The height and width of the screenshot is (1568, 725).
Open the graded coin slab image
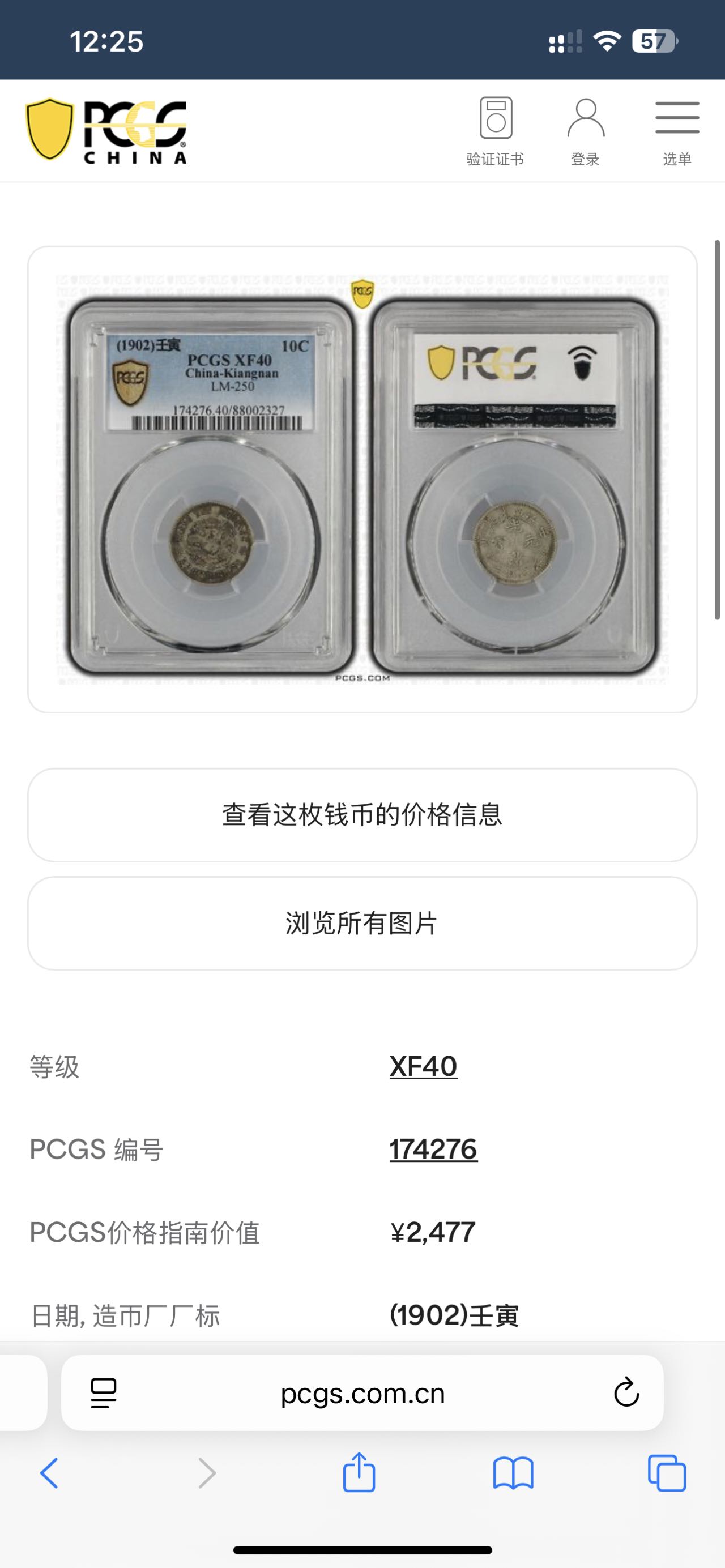point(362,479)
